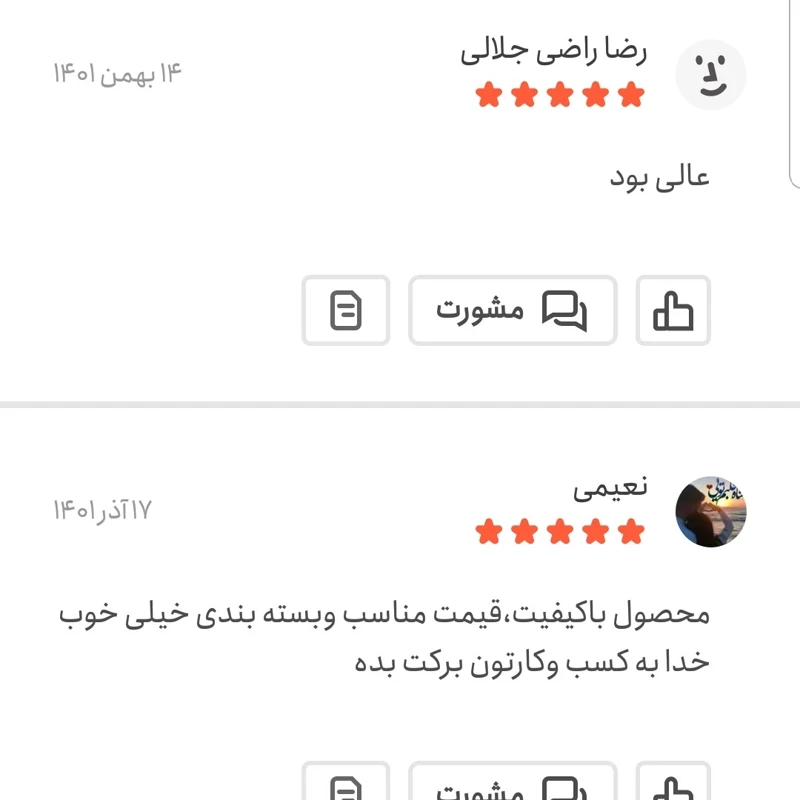
Task: Open رضا راضی جلالی's profile avatar
Action: click(x=711, y=74)
